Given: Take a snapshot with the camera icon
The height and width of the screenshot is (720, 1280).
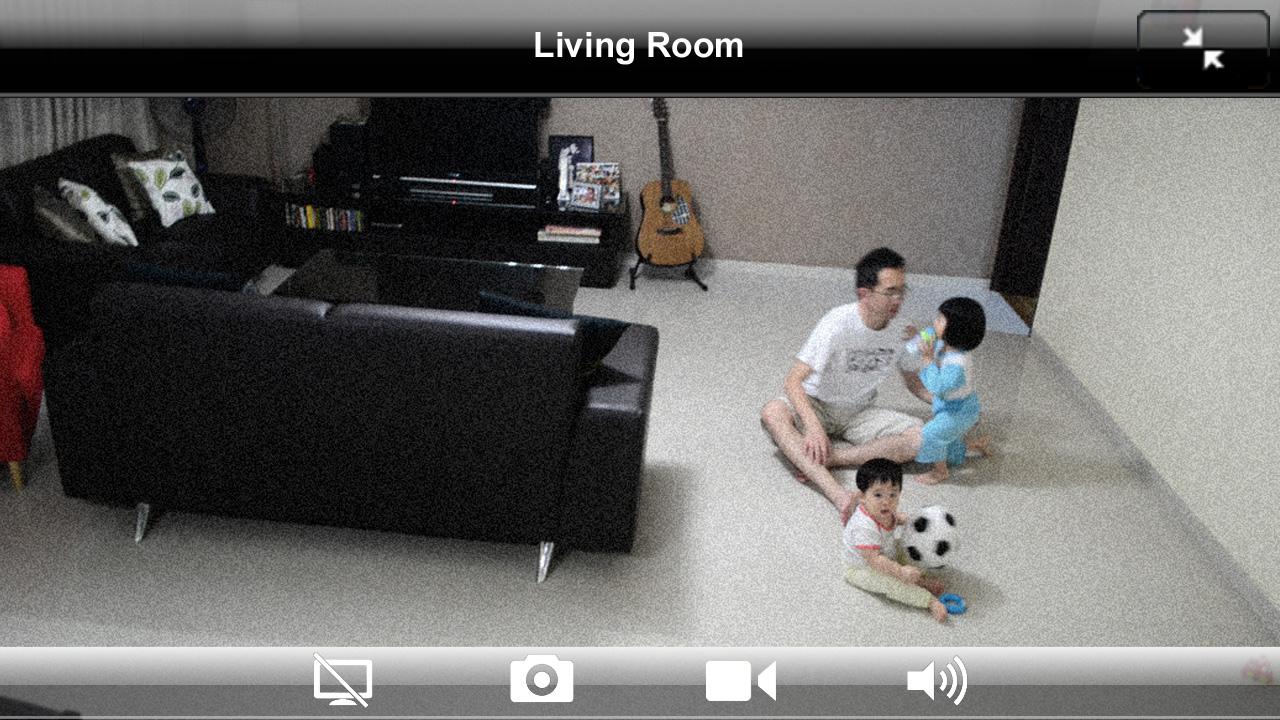Looking at the screenshot, I should tap(541, 681).
